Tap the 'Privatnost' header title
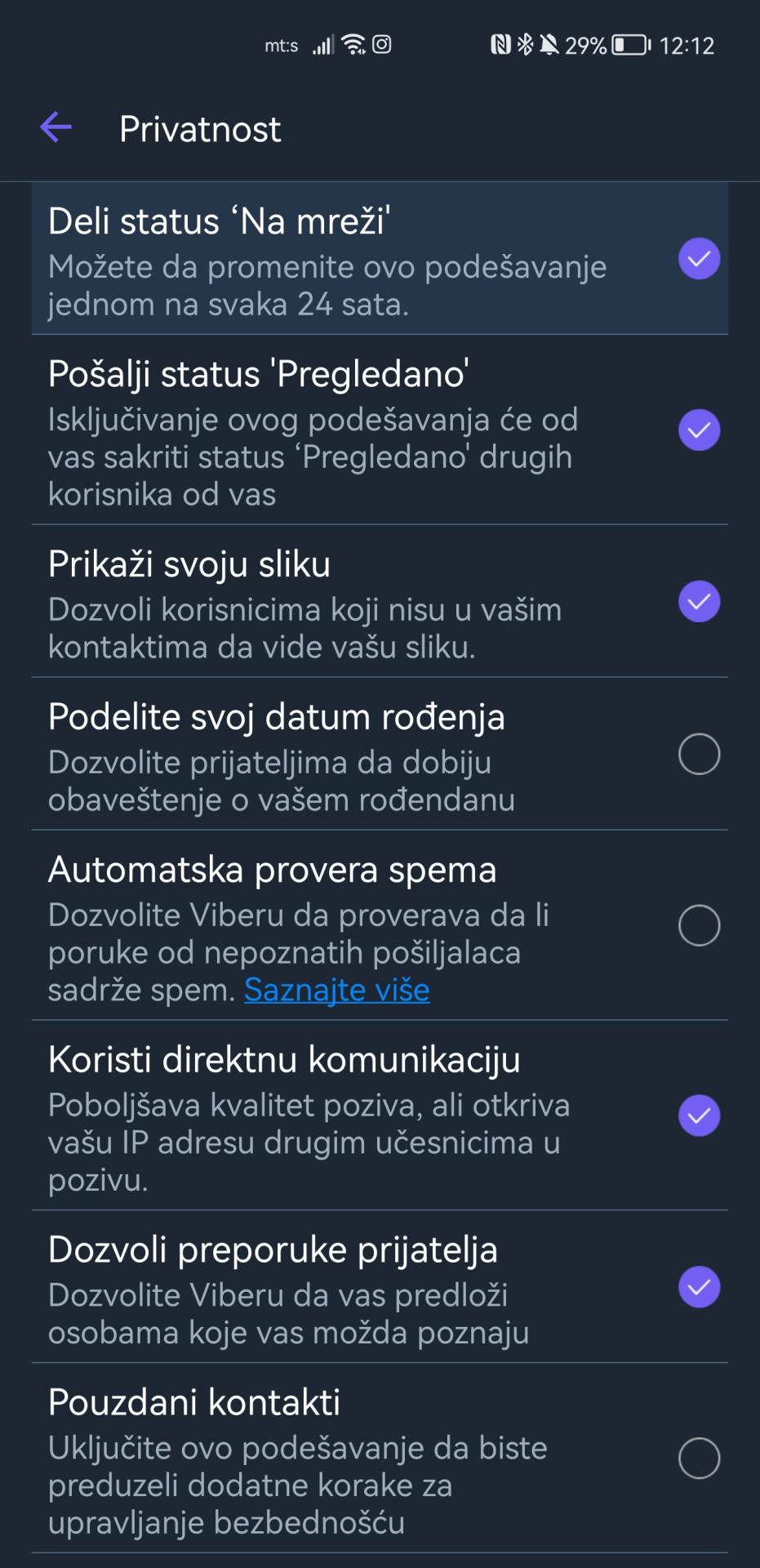This screenshot has width=760, height=1568. pyautogui.click(x=199, y=128)
